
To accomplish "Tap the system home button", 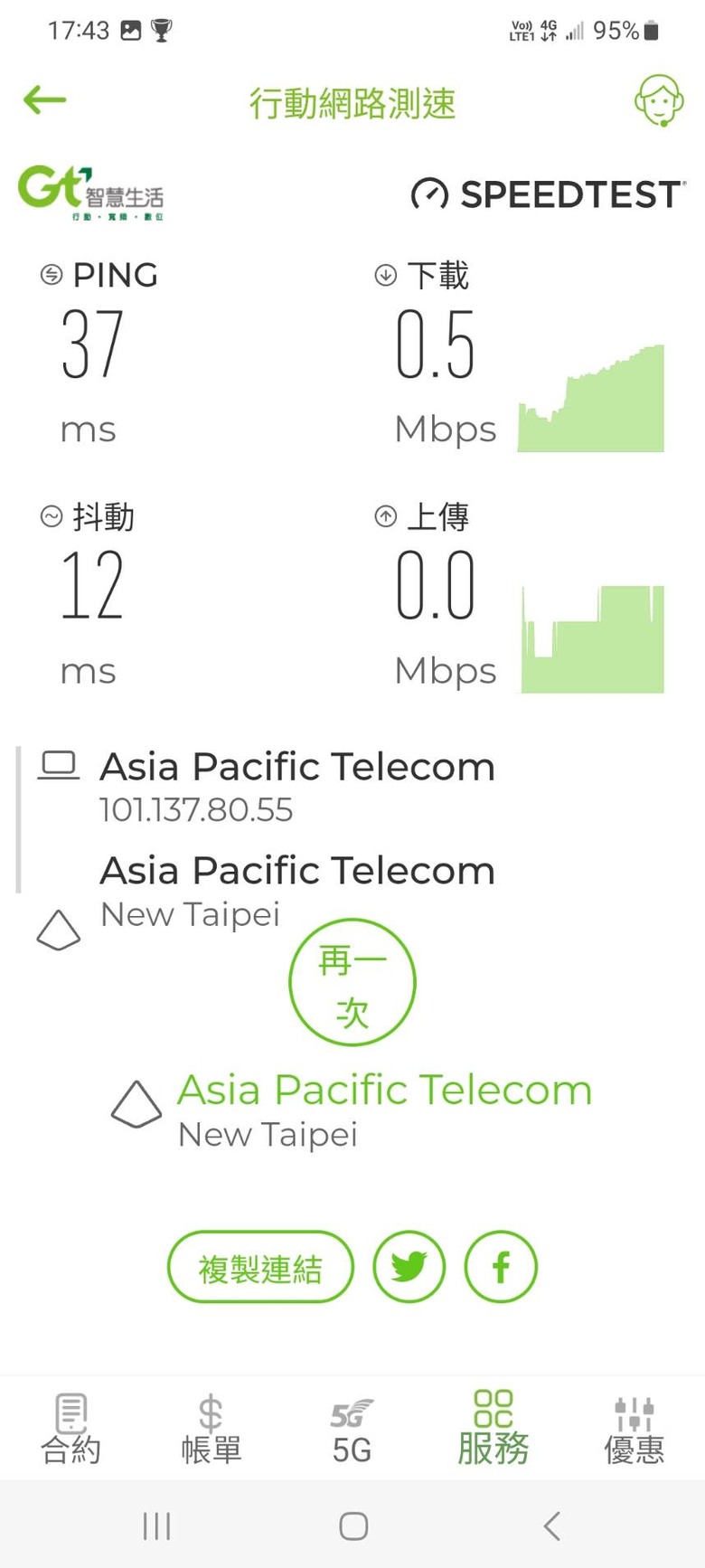I will [x=353, y=1526].
